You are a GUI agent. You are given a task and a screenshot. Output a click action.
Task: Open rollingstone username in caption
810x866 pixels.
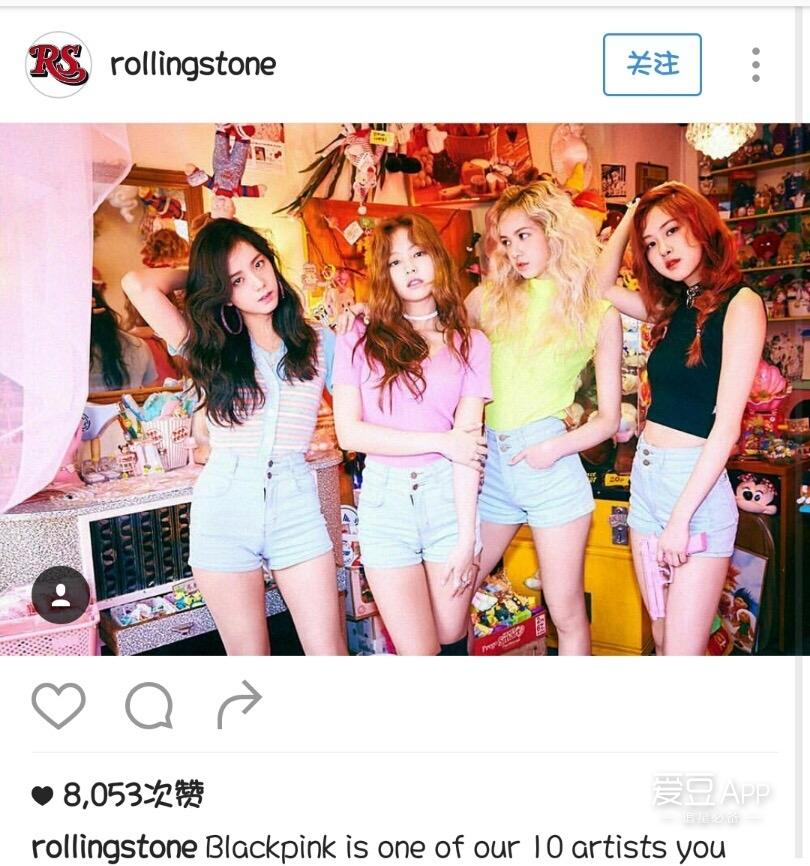[x=115, y=847]
